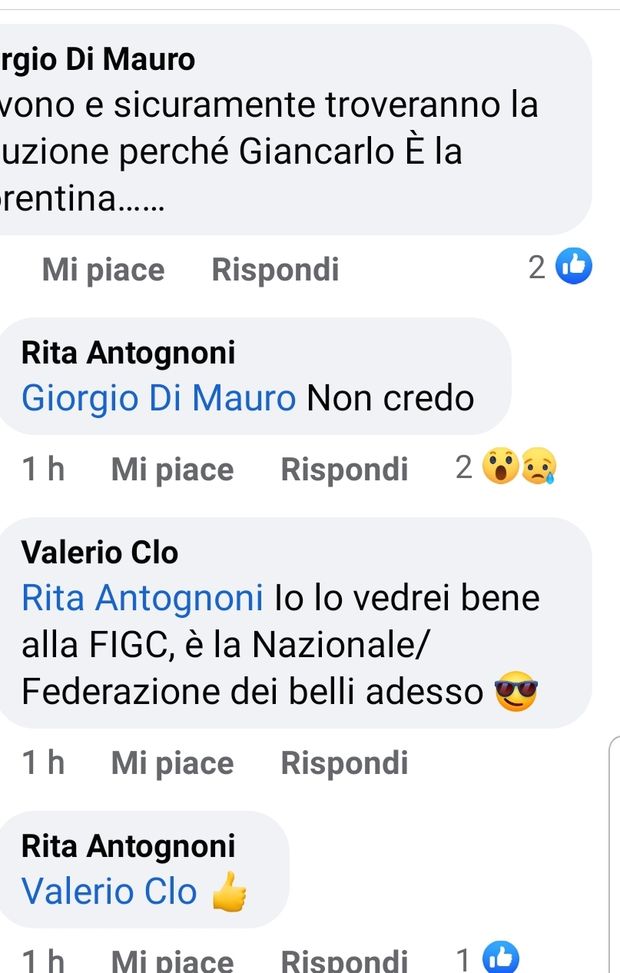Image resolution: width=620 pixels, height=973 pixels.
Task: View emoji reactions on 'Non credo' comment
Action: point(507,468)
